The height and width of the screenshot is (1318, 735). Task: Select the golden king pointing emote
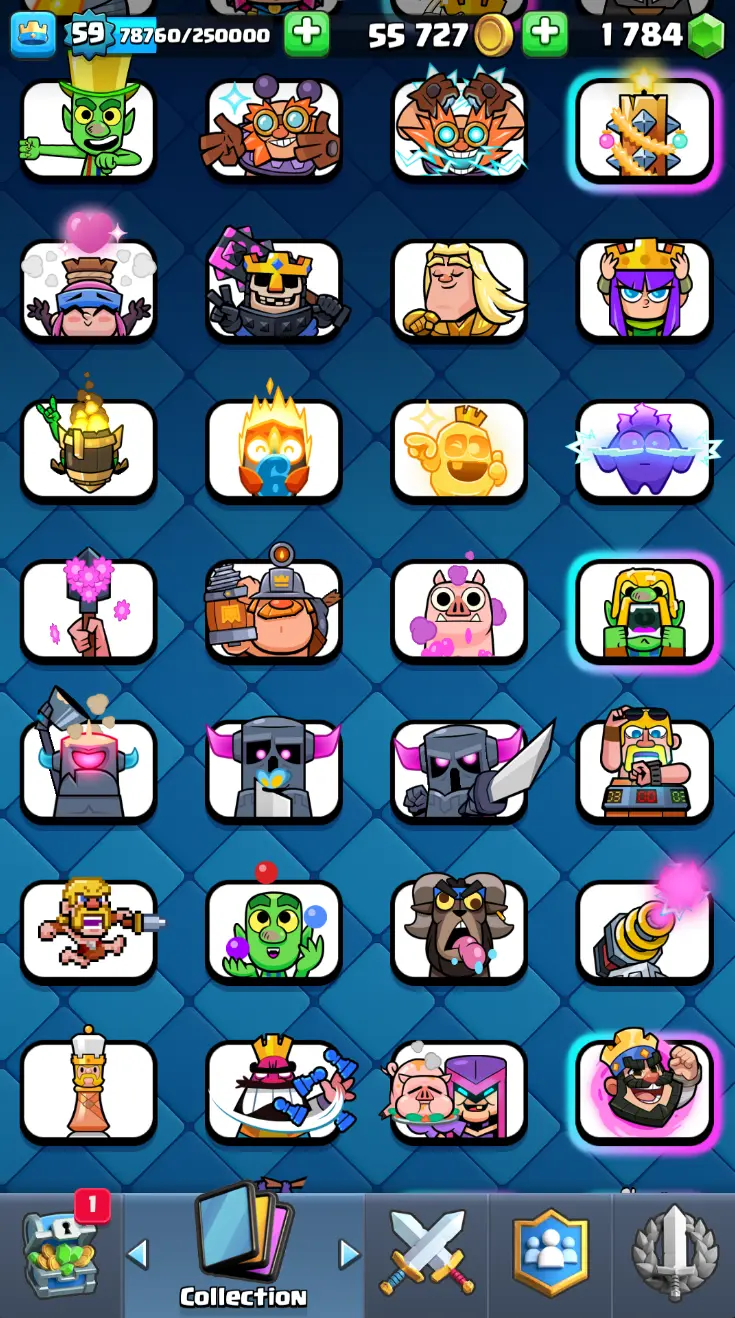459,450
